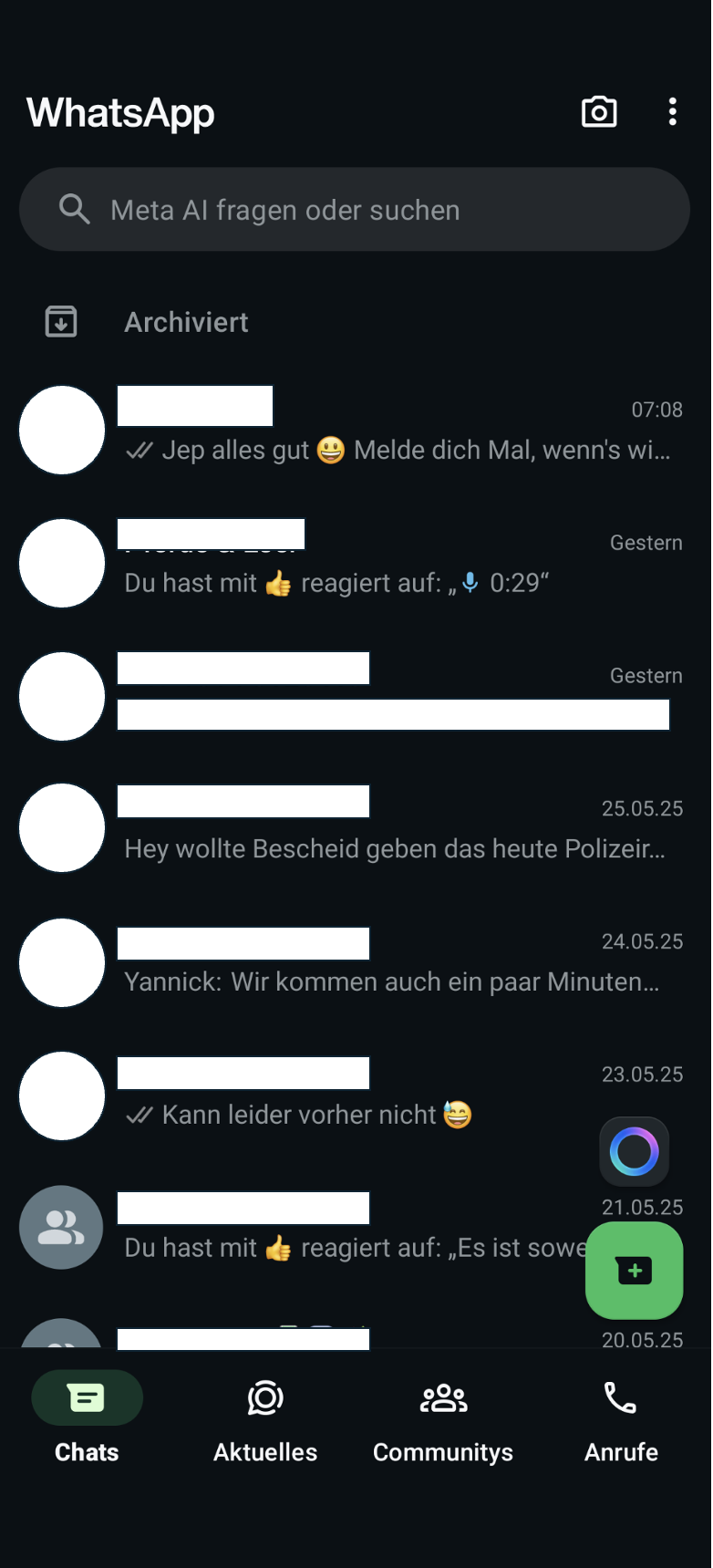Start a new chat with the green button
This screenshot has height=1568, width=713.
(635, 1271)
